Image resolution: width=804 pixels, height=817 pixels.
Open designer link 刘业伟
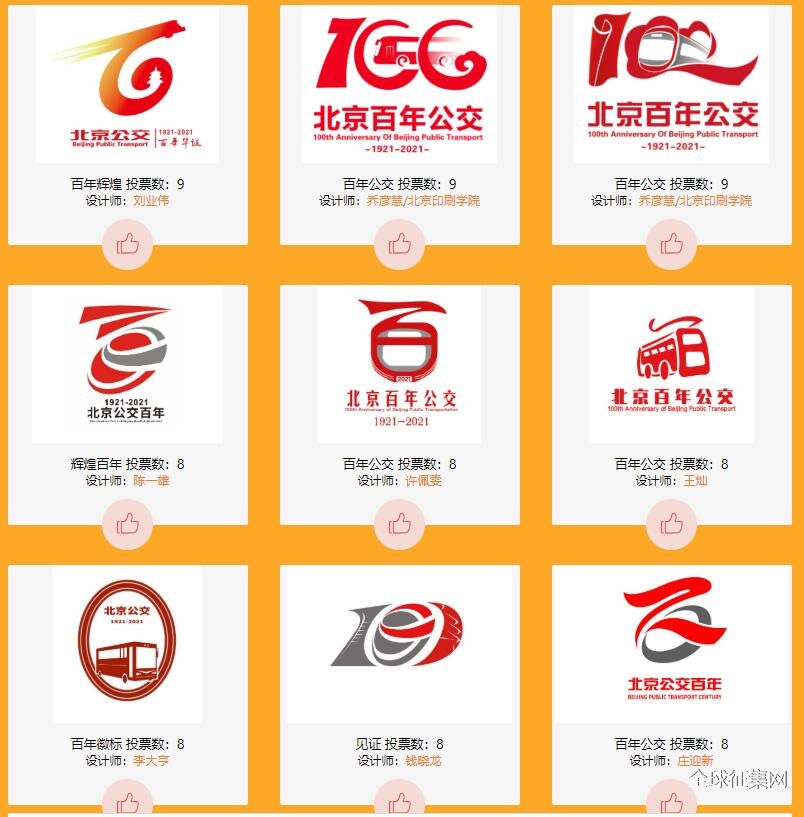[151, 201]
